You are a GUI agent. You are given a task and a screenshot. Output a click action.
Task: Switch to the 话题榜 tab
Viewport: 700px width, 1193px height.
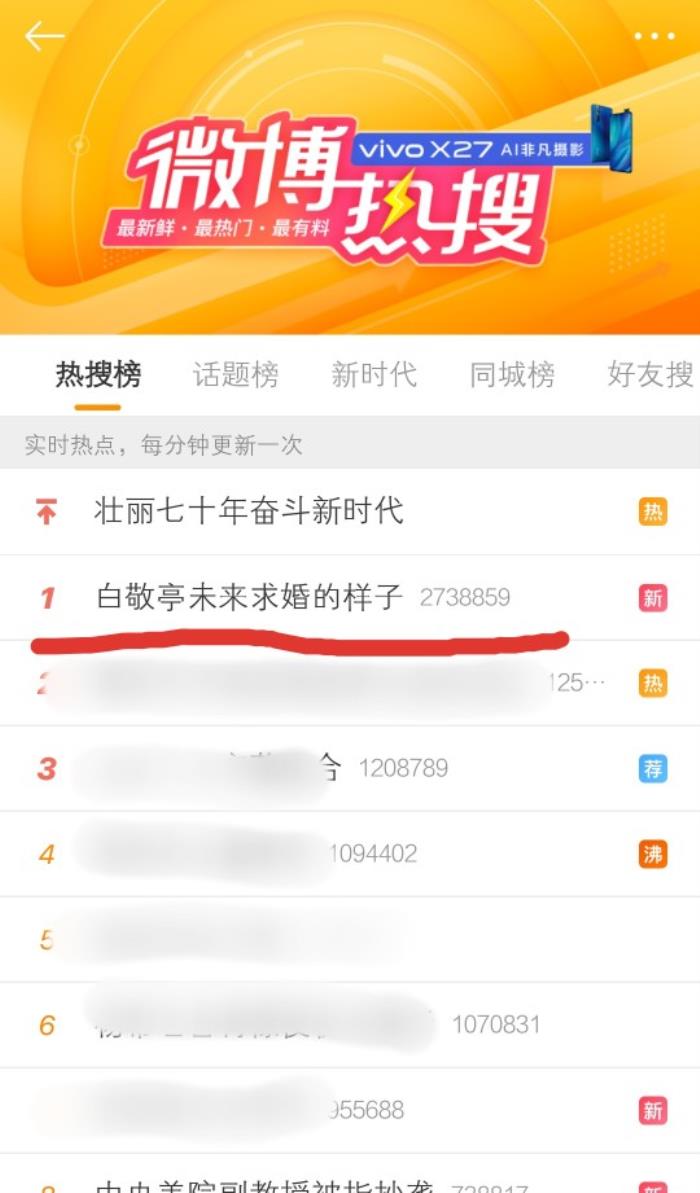[236, 375]
